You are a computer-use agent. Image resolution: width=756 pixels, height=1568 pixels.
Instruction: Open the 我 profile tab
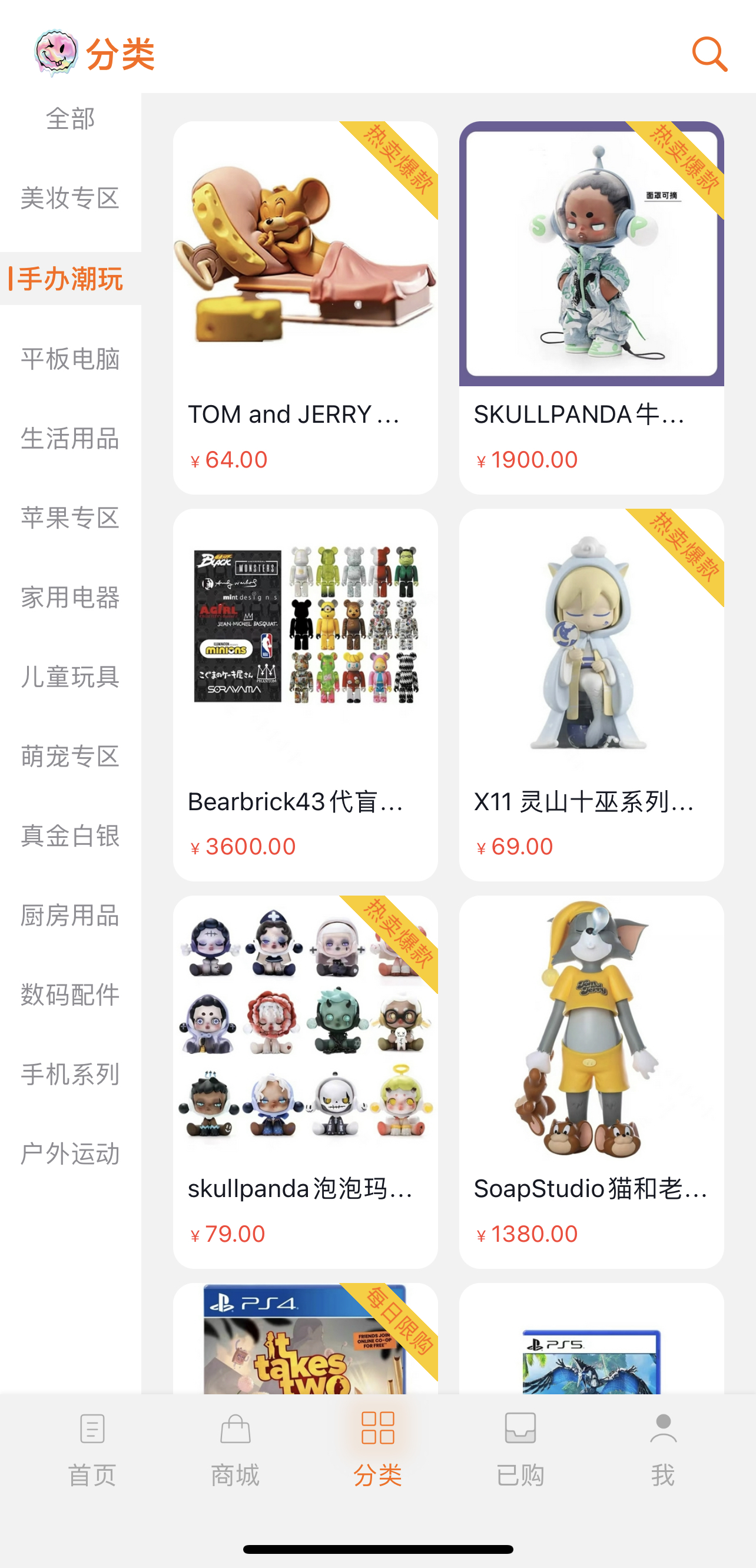pyautogui.click(x=663, y=1449)
